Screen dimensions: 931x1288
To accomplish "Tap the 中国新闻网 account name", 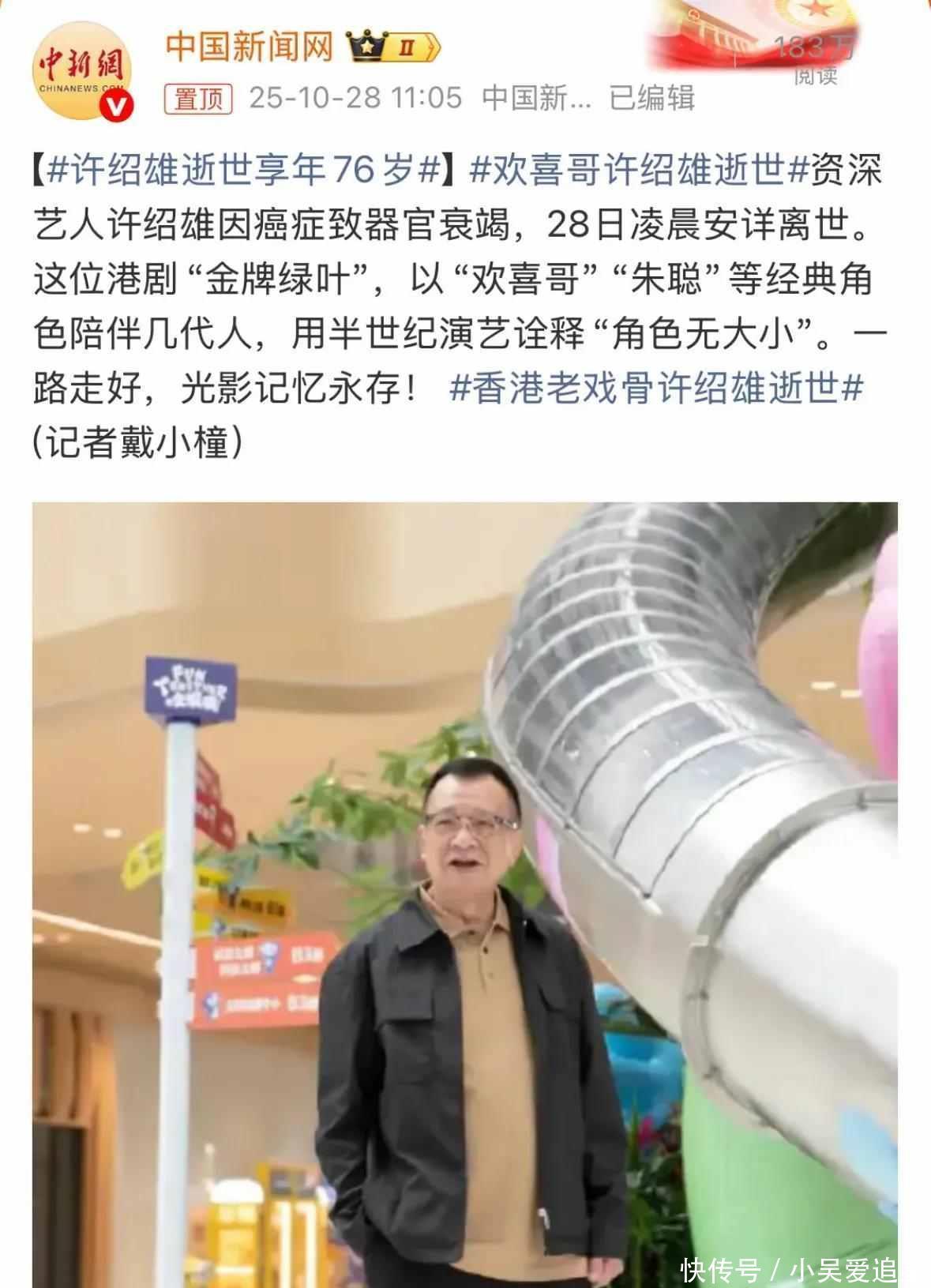I will pyautogui.click(x=250, y=47).
